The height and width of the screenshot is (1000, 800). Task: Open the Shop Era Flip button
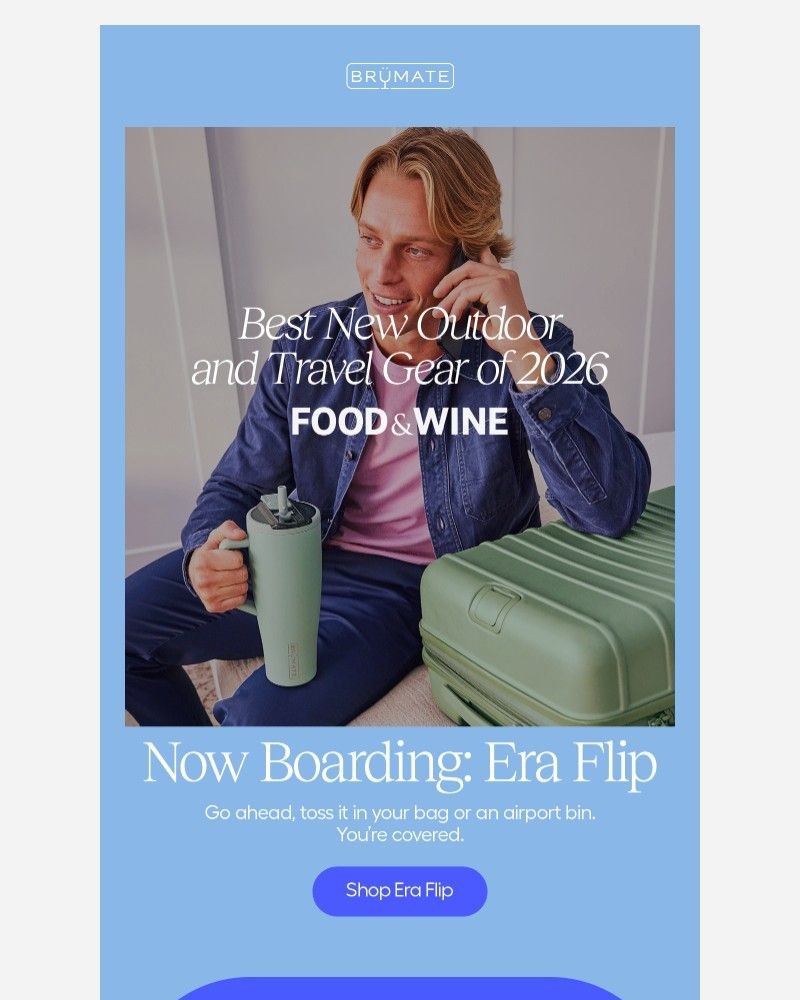[x=400, y=891]
